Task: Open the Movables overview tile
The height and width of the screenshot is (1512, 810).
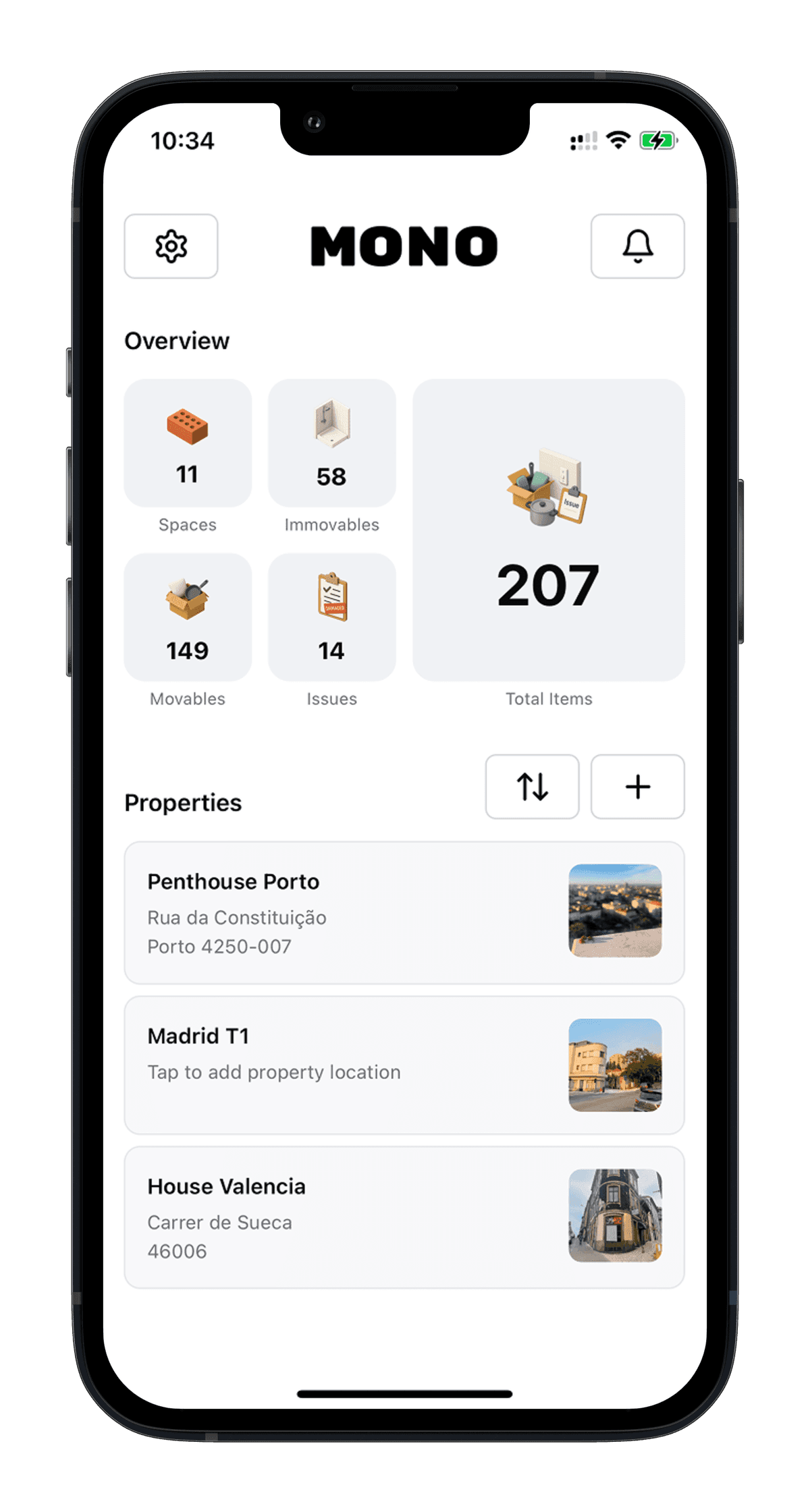Action: pyautogui.click(x=188, y=617)
